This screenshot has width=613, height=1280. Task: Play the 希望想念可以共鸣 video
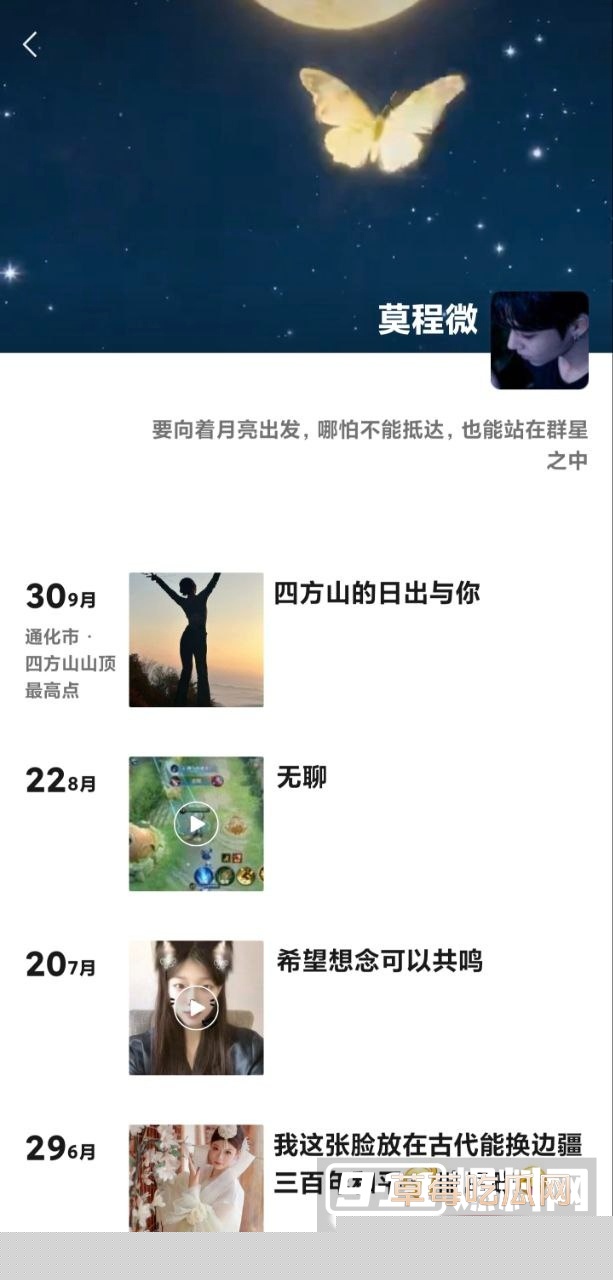coord(196,1007)
